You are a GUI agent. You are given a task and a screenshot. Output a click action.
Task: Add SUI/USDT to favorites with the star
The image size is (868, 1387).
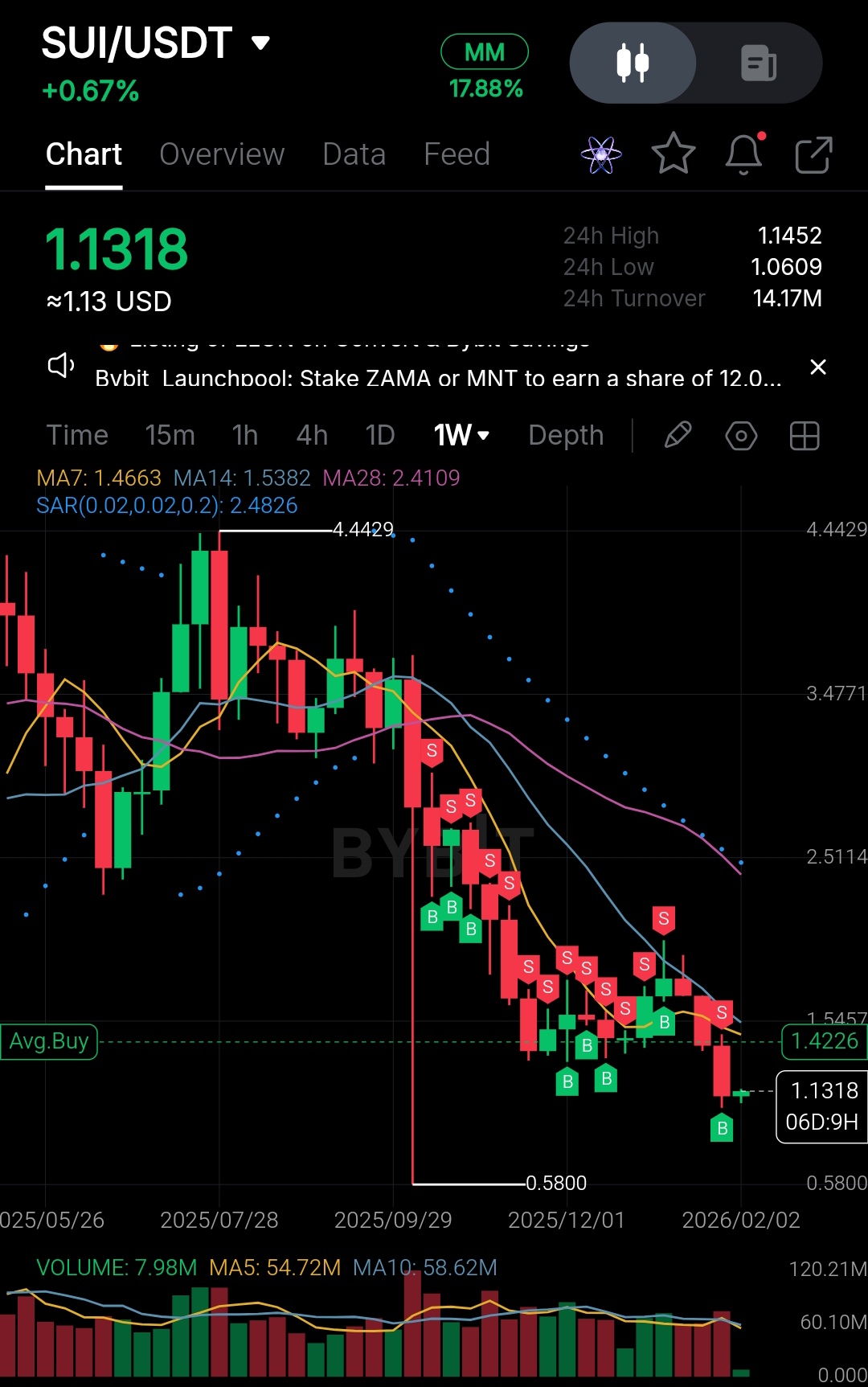[673, 154]
